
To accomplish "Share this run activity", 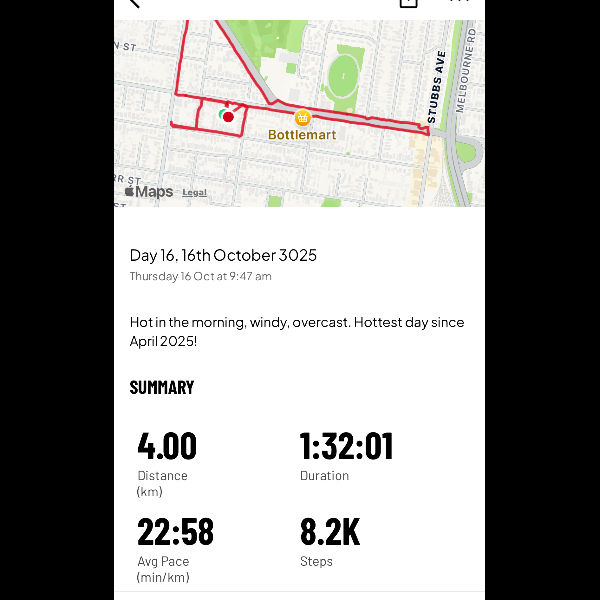I will point(408,3).
